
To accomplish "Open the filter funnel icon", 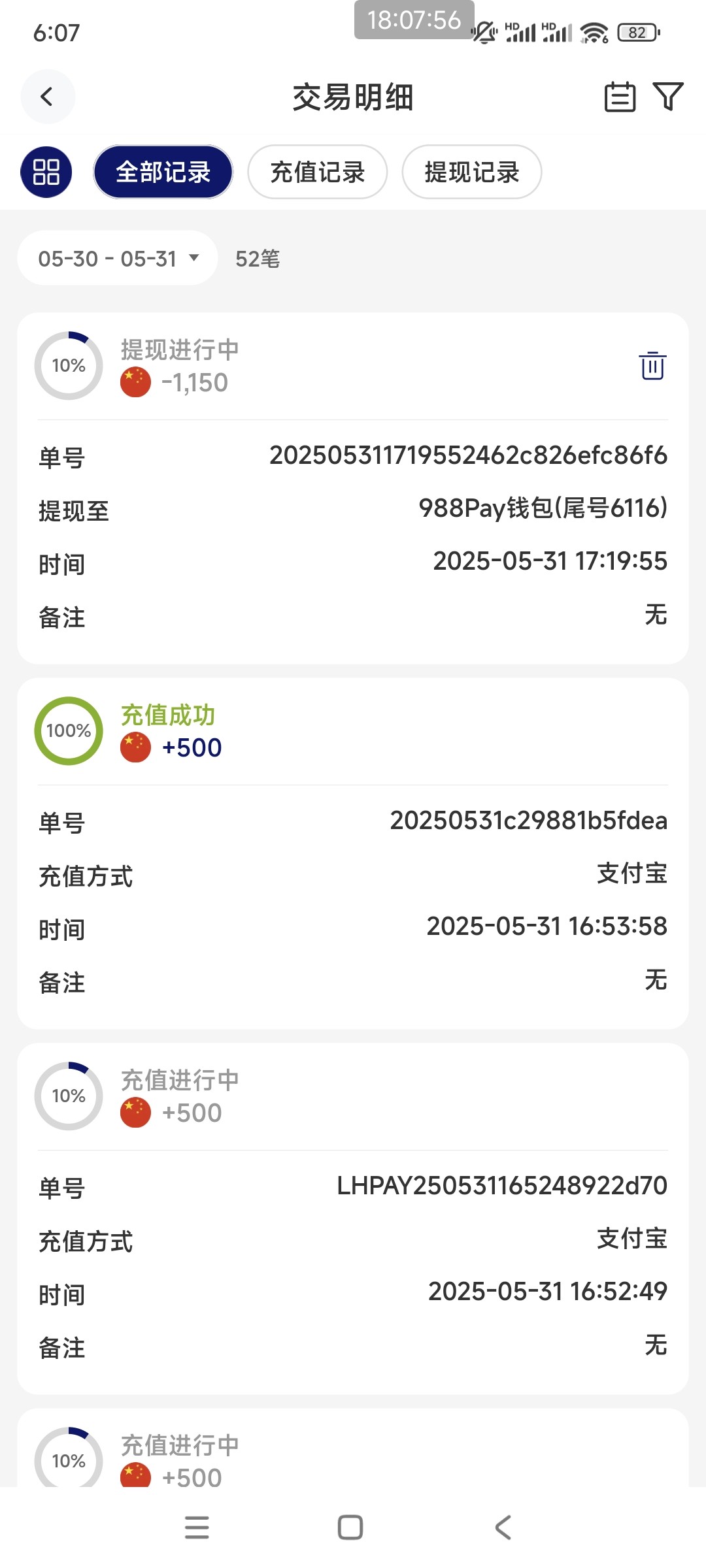I will tap(668, 97).
